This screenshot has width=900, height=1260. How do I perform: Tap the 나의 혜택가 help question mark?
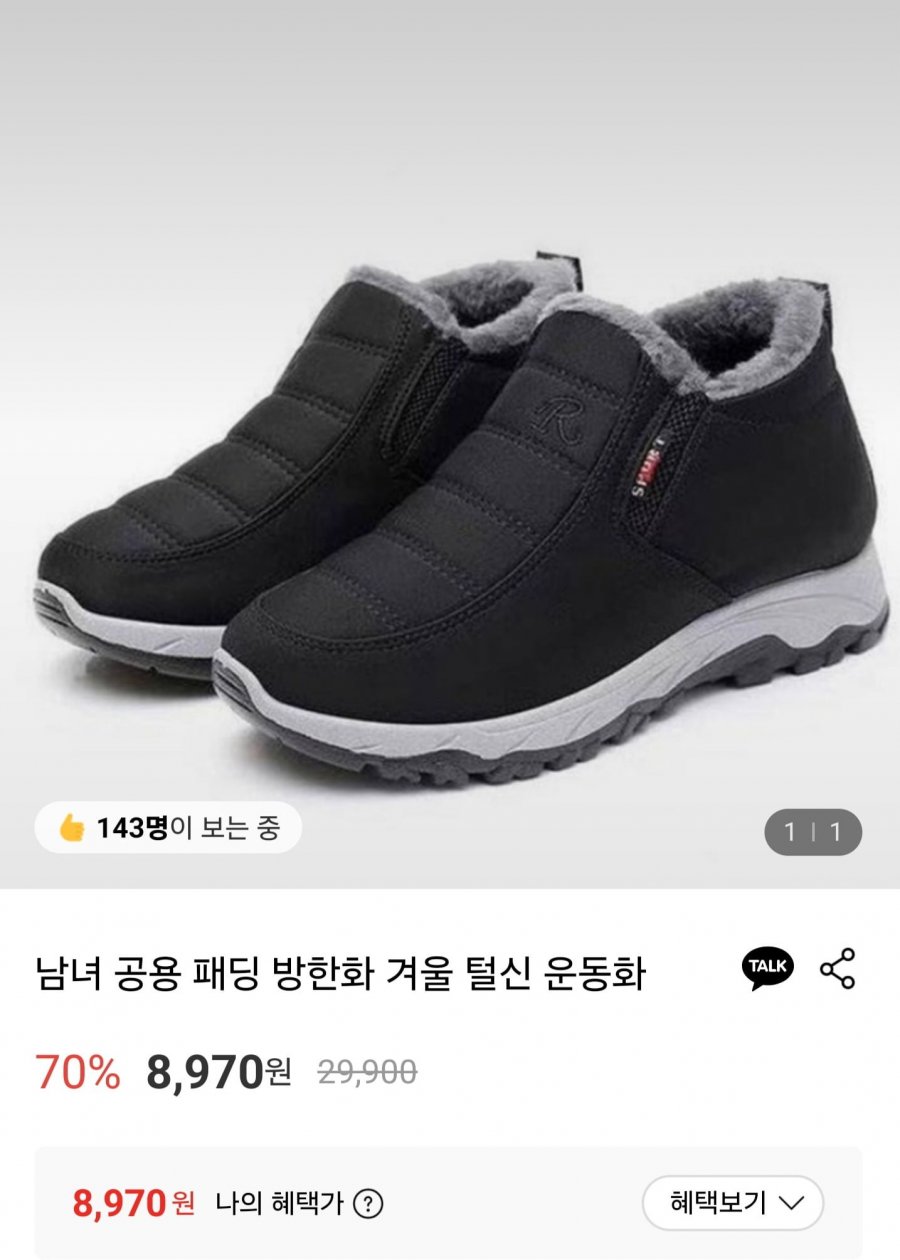369,1202
